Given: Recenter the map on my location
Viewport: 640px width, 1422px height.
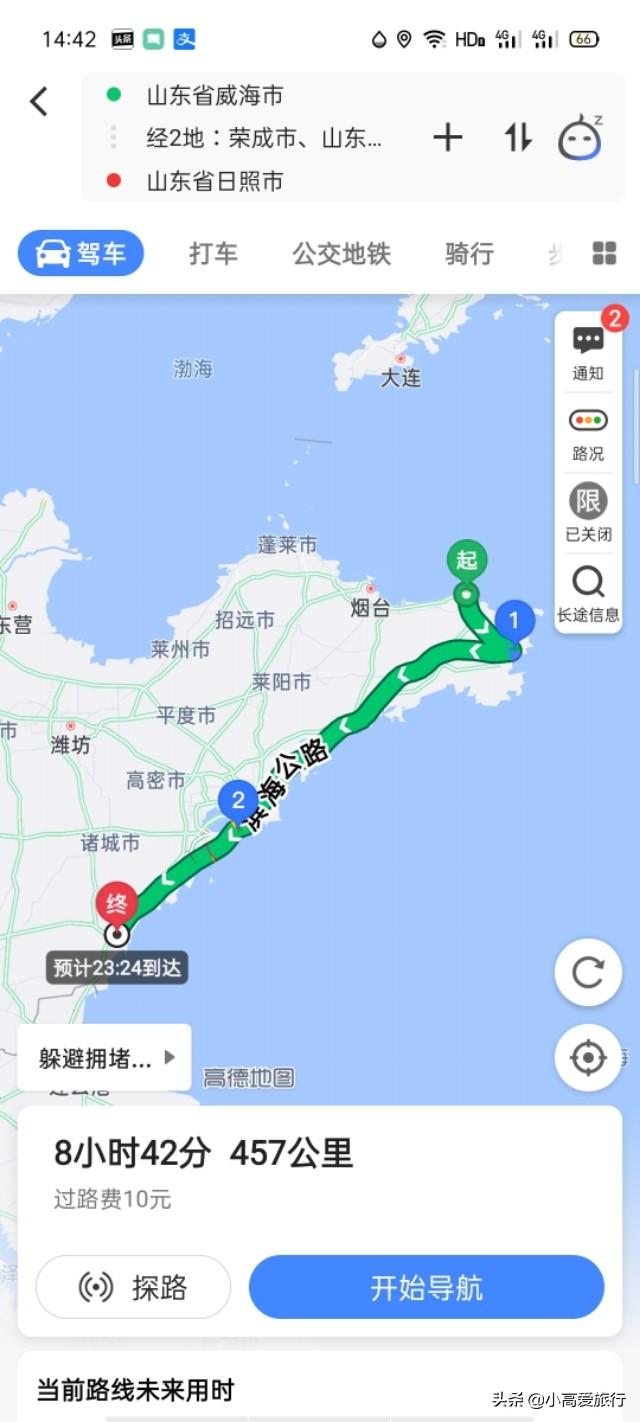Looking at the screenshot, I should pyautogui.click(x=588, y=1058).
